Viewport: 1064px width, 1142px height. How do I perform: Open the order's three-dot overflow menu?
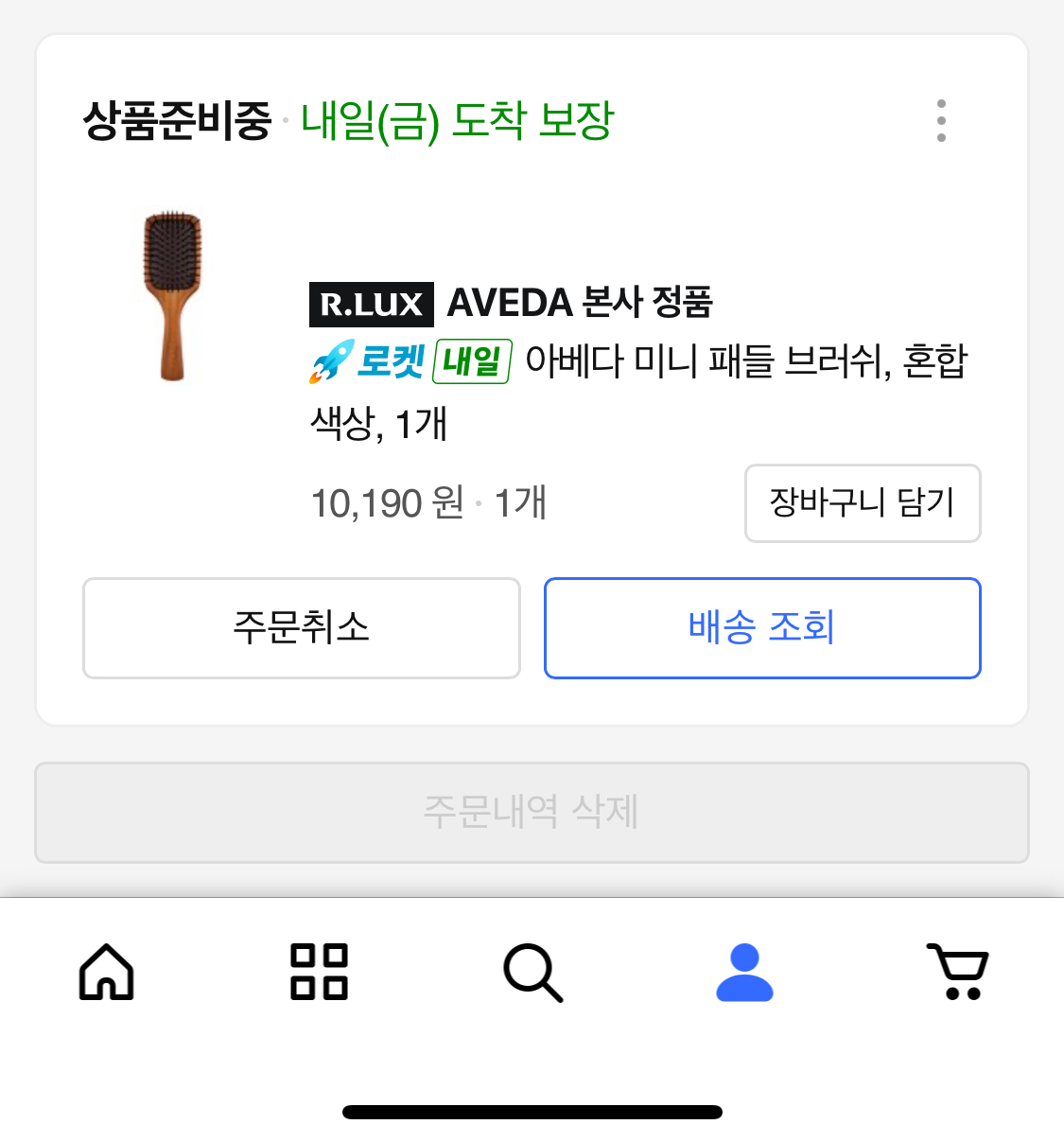940,121
